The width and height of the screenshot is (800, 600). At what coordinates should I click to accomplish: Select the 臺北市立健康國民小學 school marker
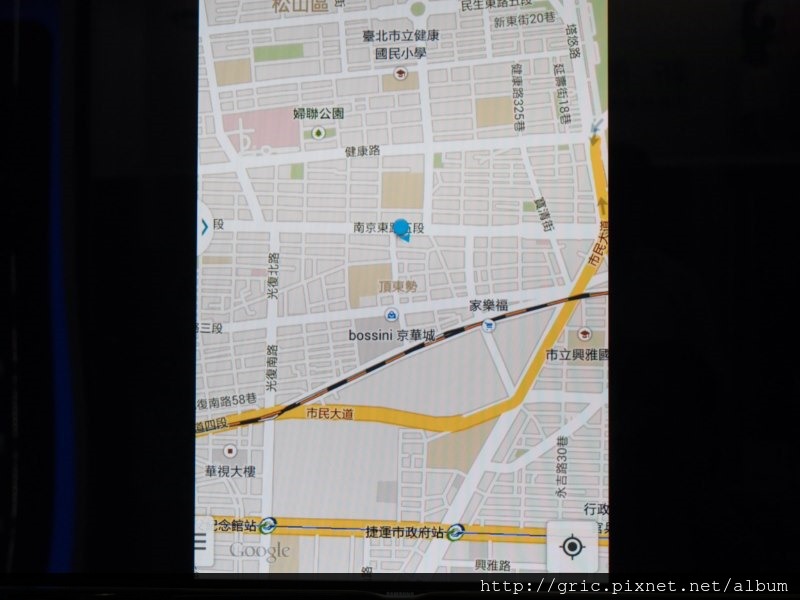point(400,73)
